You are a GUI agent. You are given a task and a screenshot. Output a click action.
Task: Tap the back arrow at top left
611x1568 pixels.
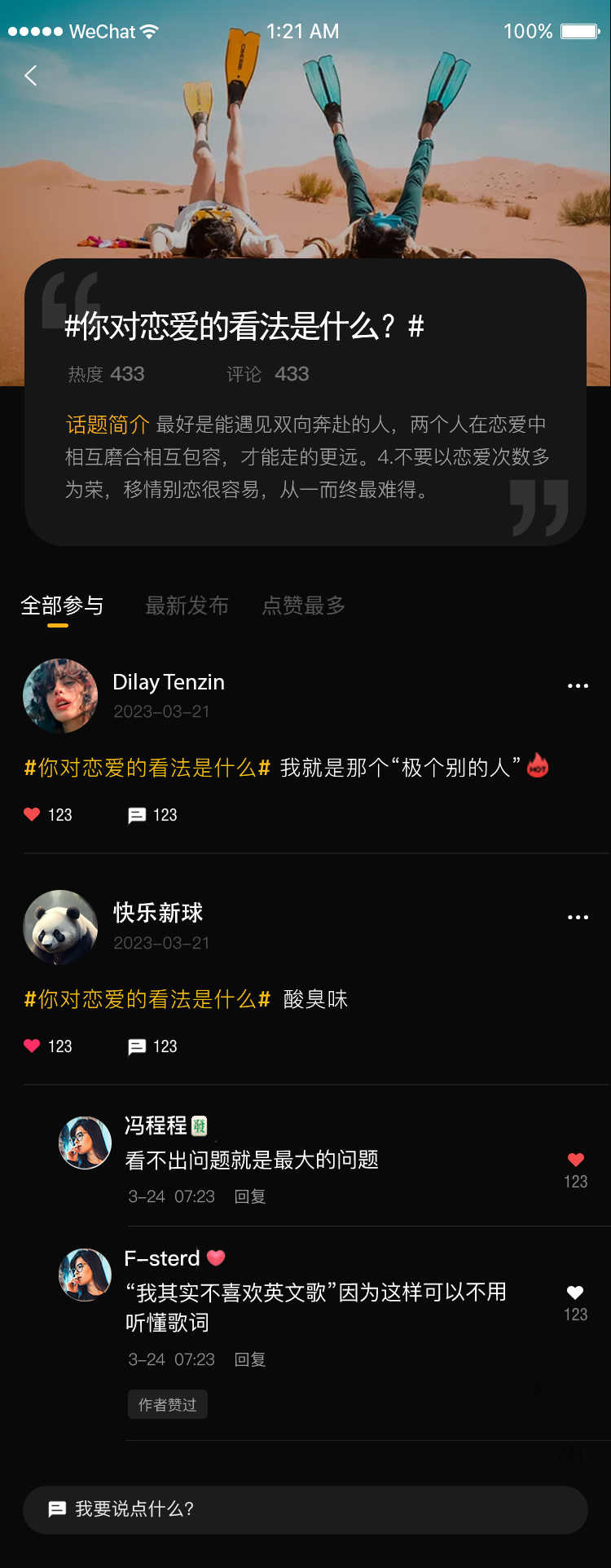[x=30, y=75]
